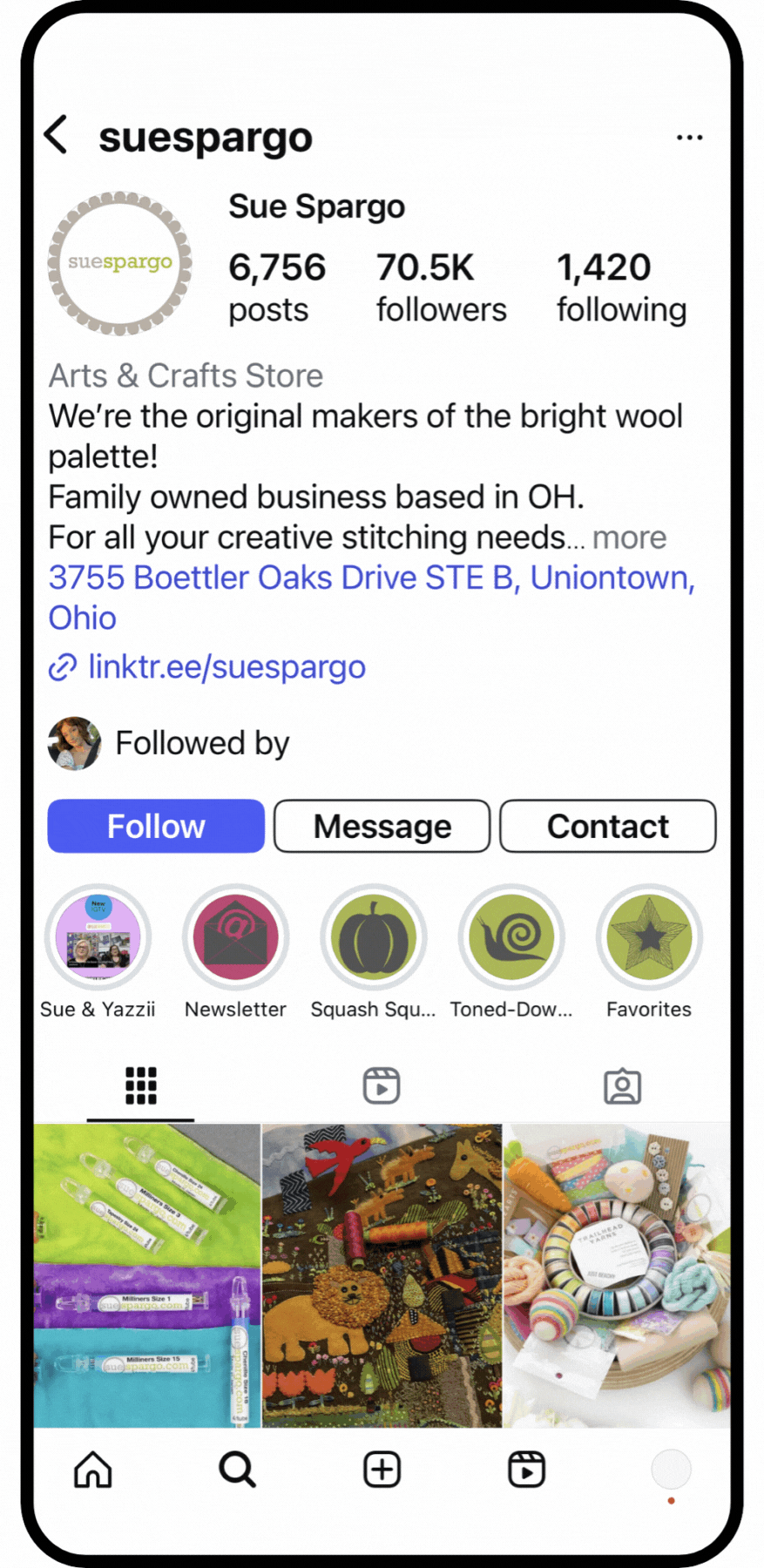This screenshot has width=764, height=1568.
Task: Expand the bio with more
Action: [629, 537]
